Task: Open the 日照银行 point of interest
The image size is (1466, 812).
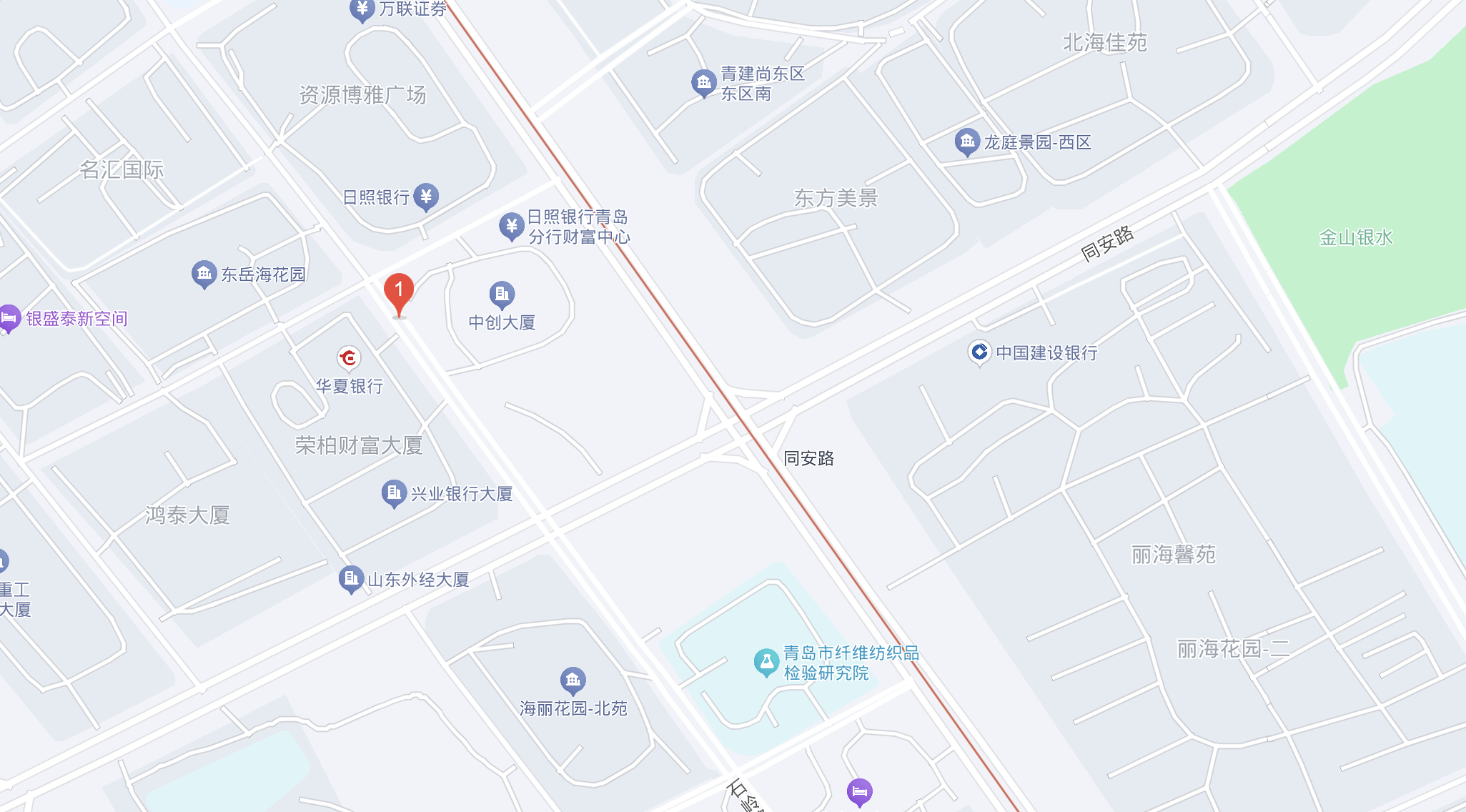Action: pos(426,196)
